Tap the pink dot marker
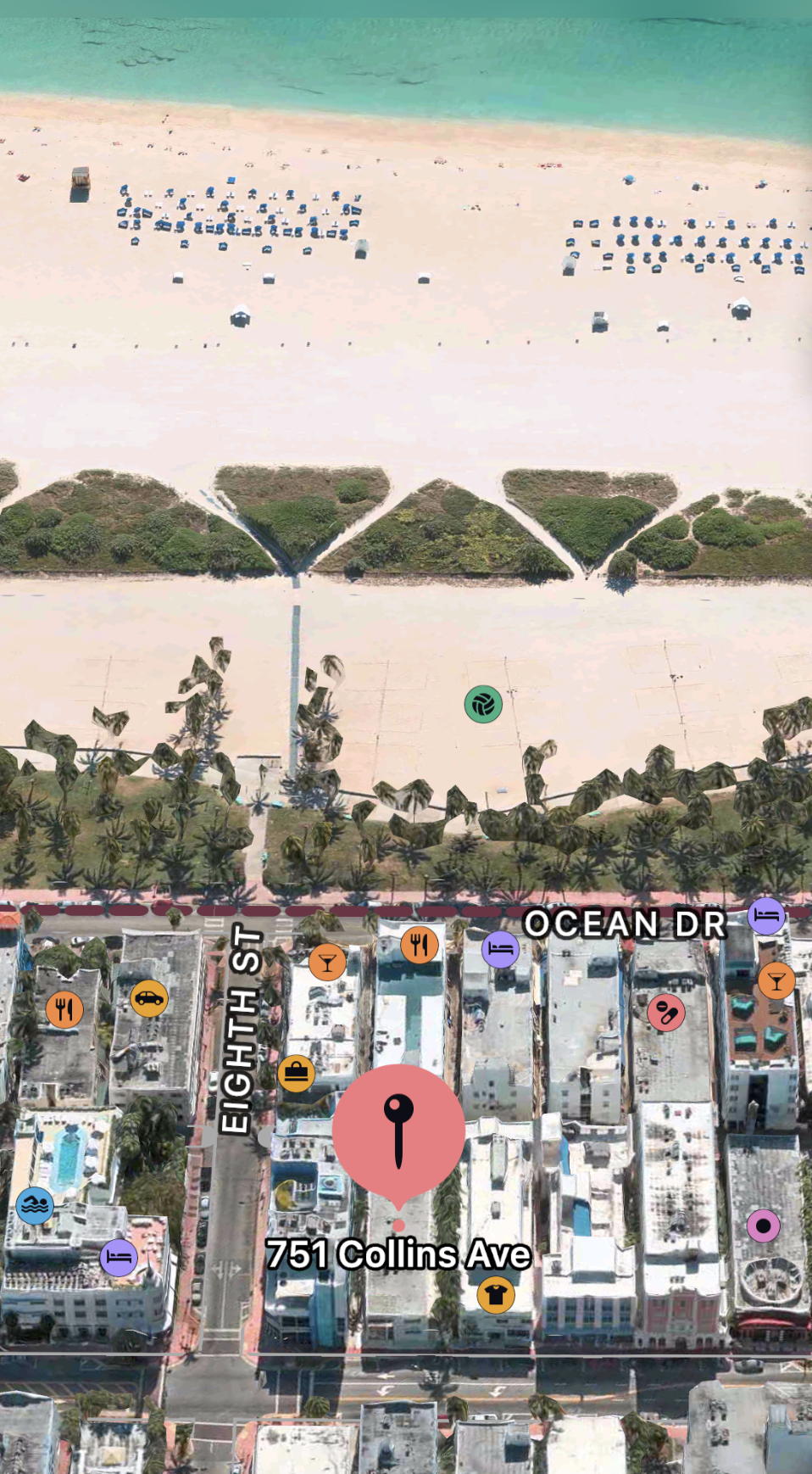 point(764,1226)
